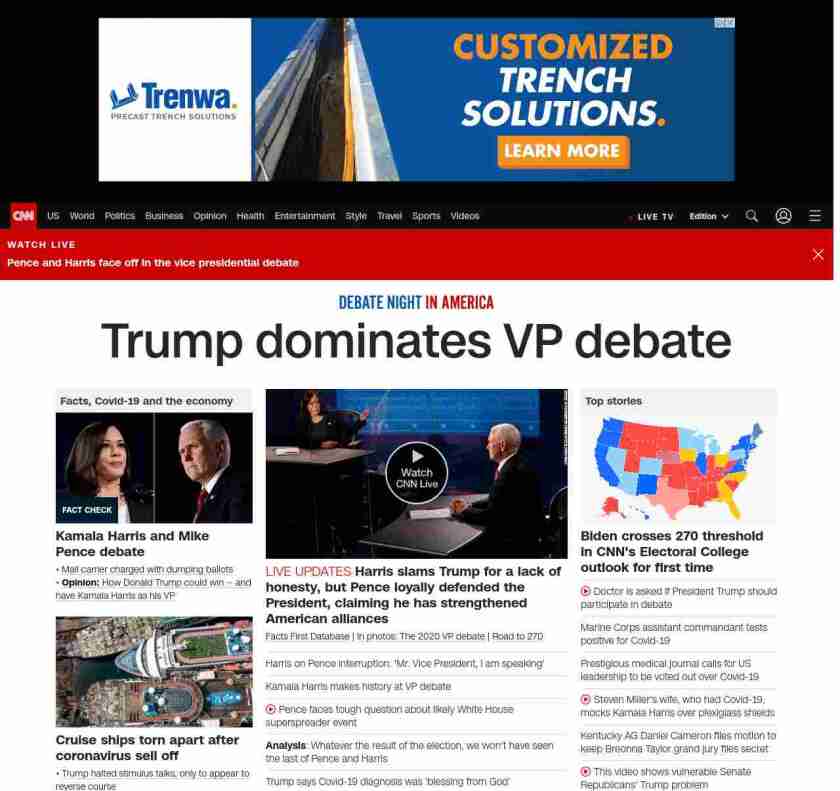Open Marine Corps assistant commandant Covid-19 story
The image size is (840, 791).
click(x=673, y=634)
